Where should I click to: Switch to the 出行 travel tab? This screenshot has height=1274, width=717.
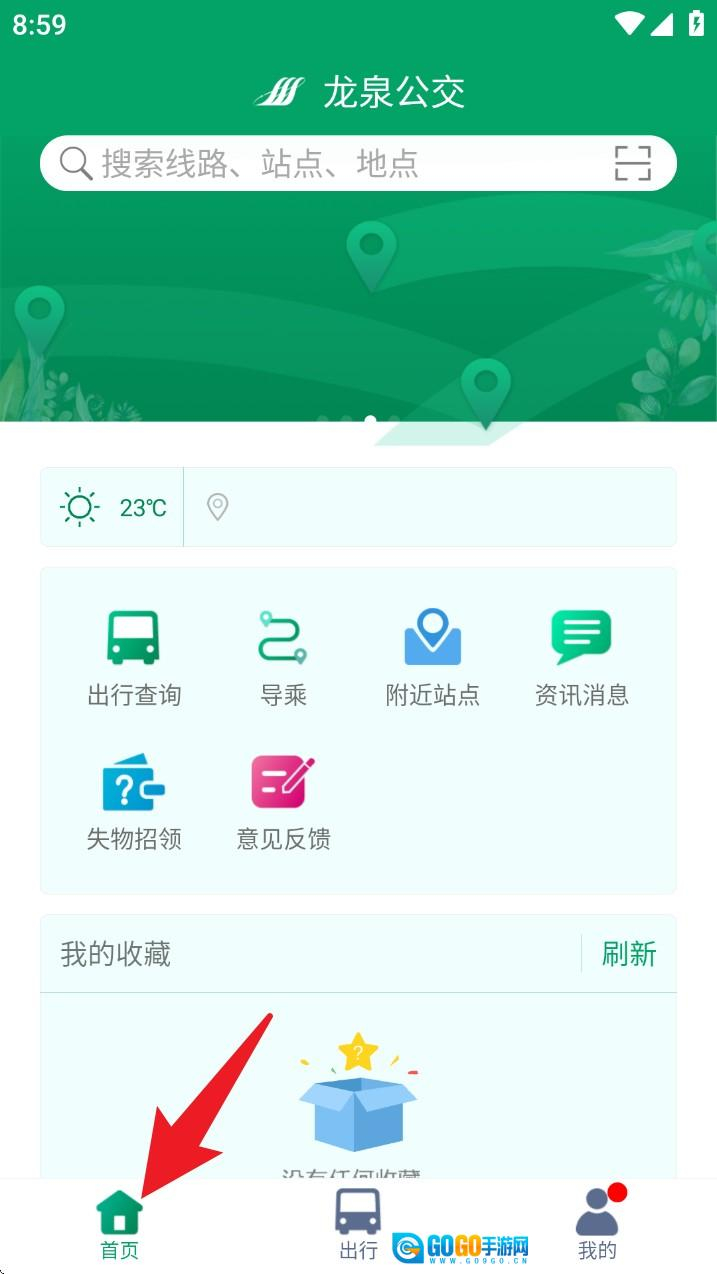(358, 1224)
